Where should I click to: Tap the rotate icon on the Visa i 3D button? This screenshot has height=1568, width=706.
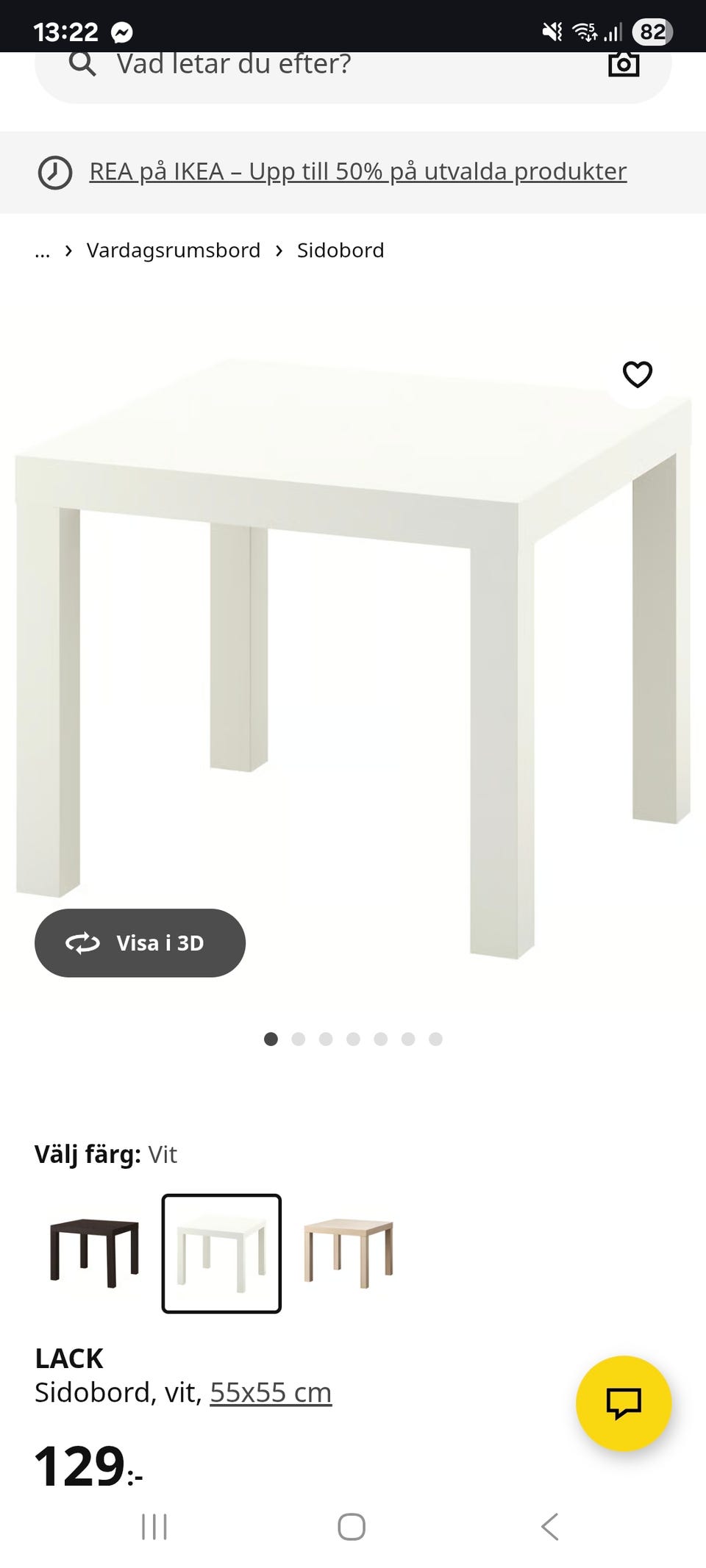83,943
